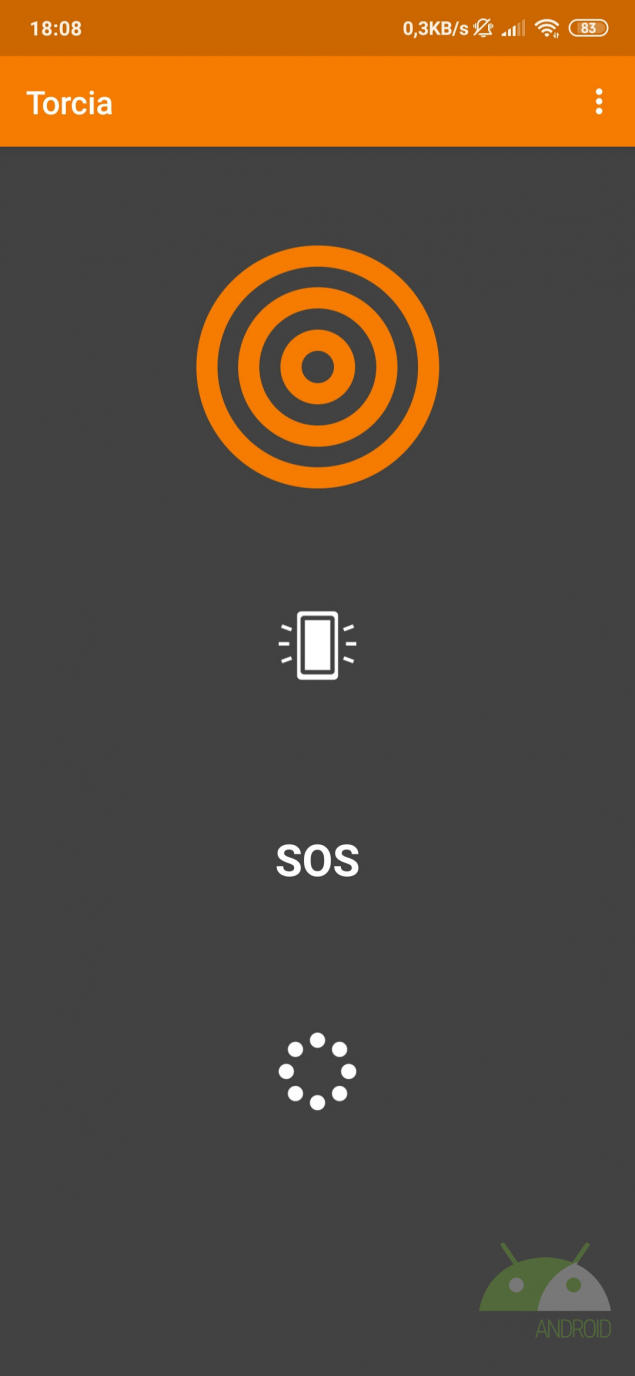Start the stroboscope dotted circle mode
Screen dimensions: 635x1376
coord(317,1071)
